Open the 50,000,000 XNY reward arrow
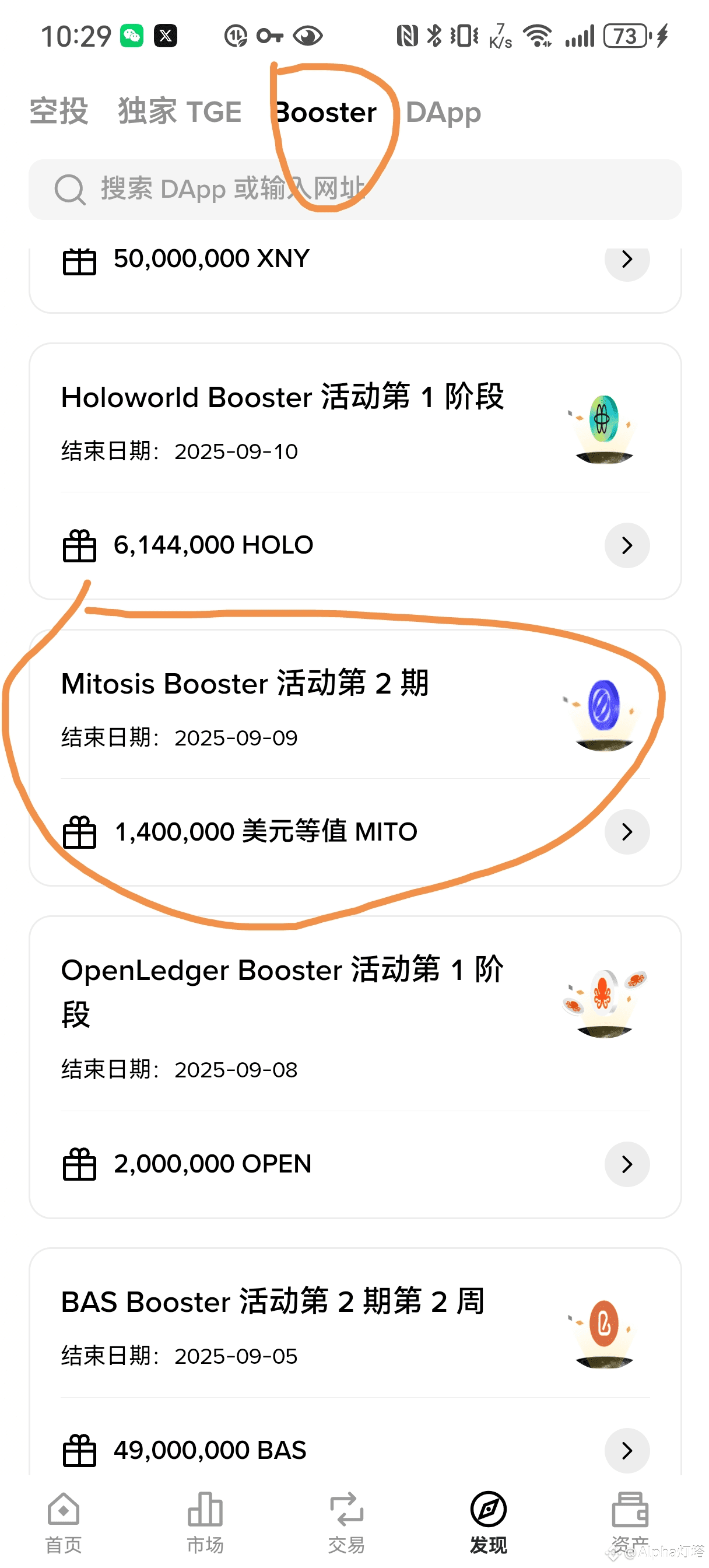This screenshot has width=709, height=1568. pos(626,260)
